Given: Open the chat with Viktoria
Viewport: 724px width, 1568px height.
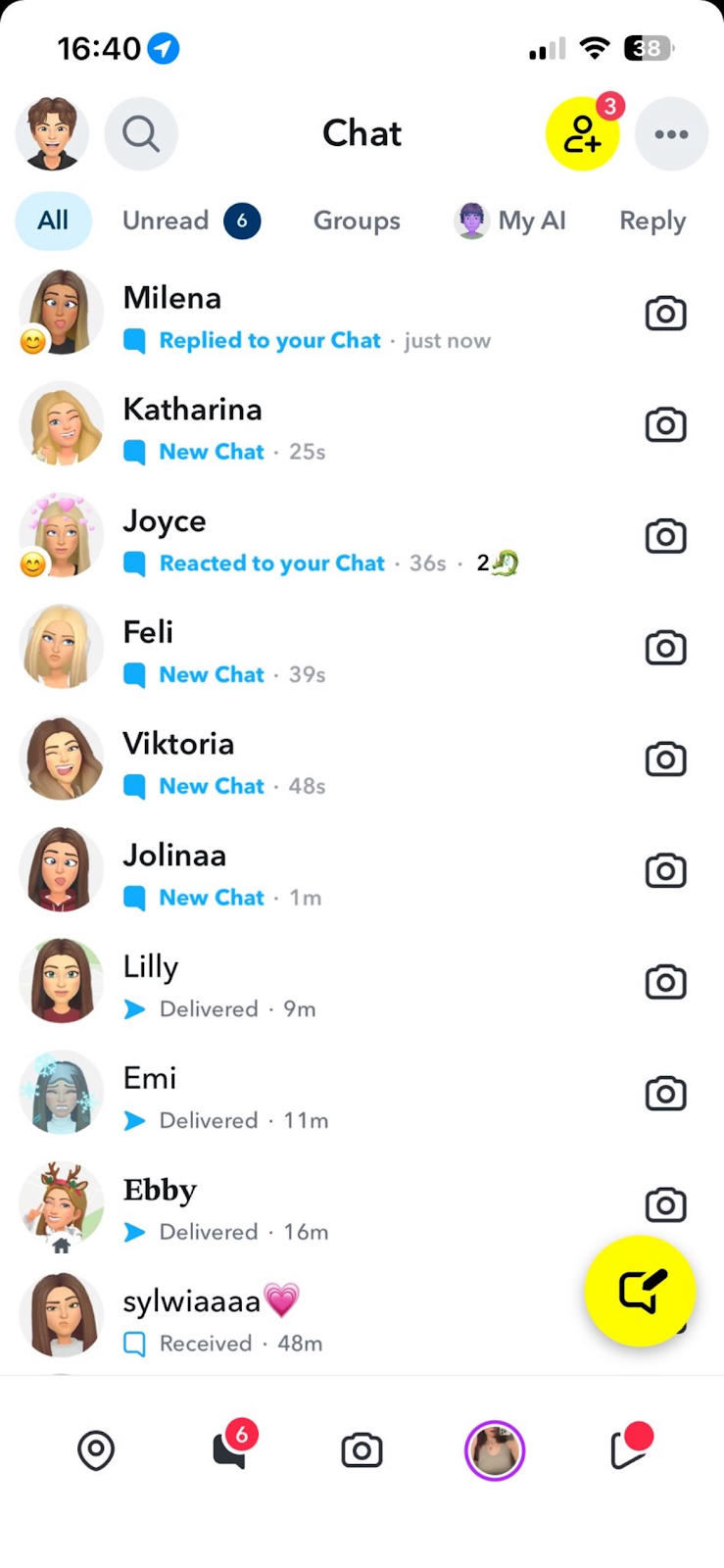Looking at the screenshot, I should [294, 761].
